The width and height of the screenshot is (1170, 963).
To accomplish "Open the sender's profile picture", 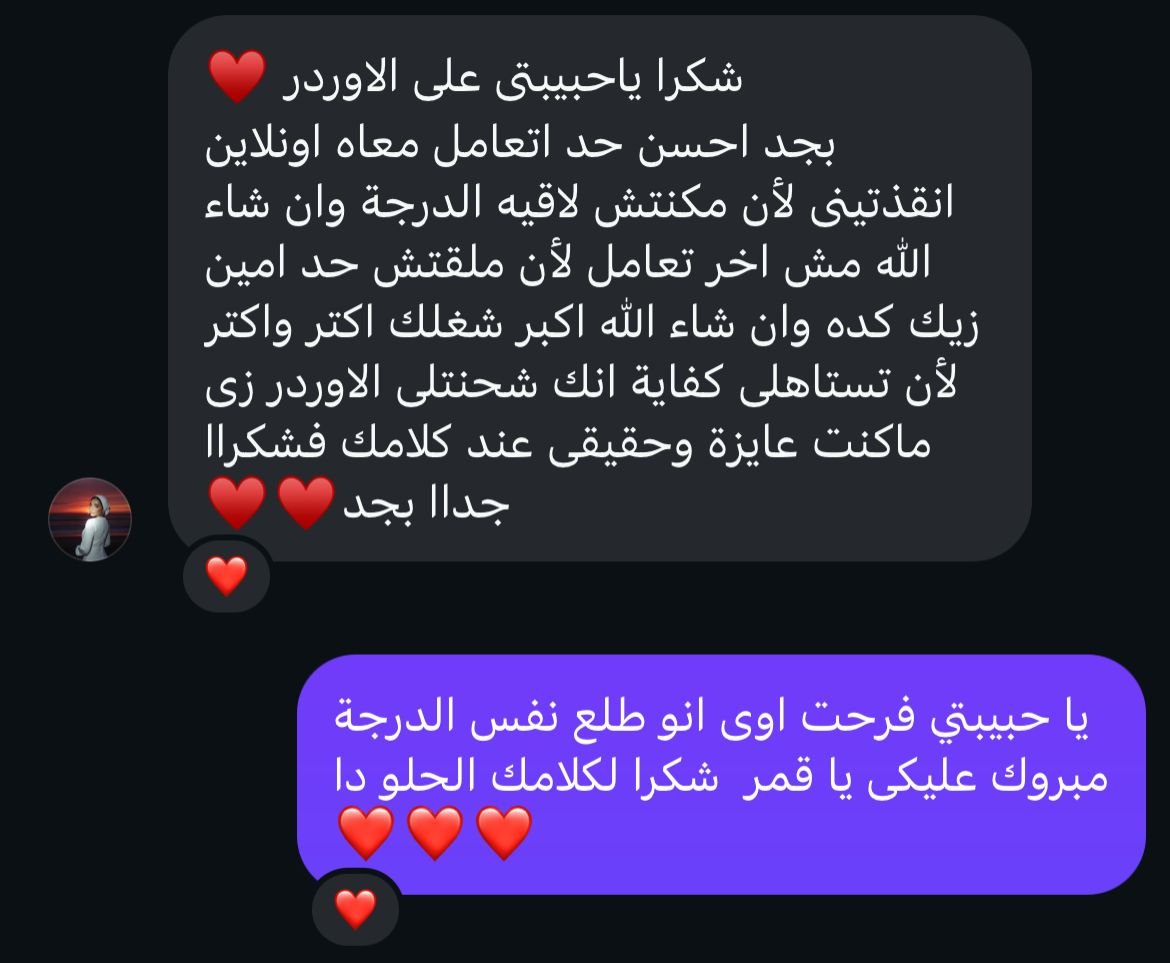I will [90, 519].
